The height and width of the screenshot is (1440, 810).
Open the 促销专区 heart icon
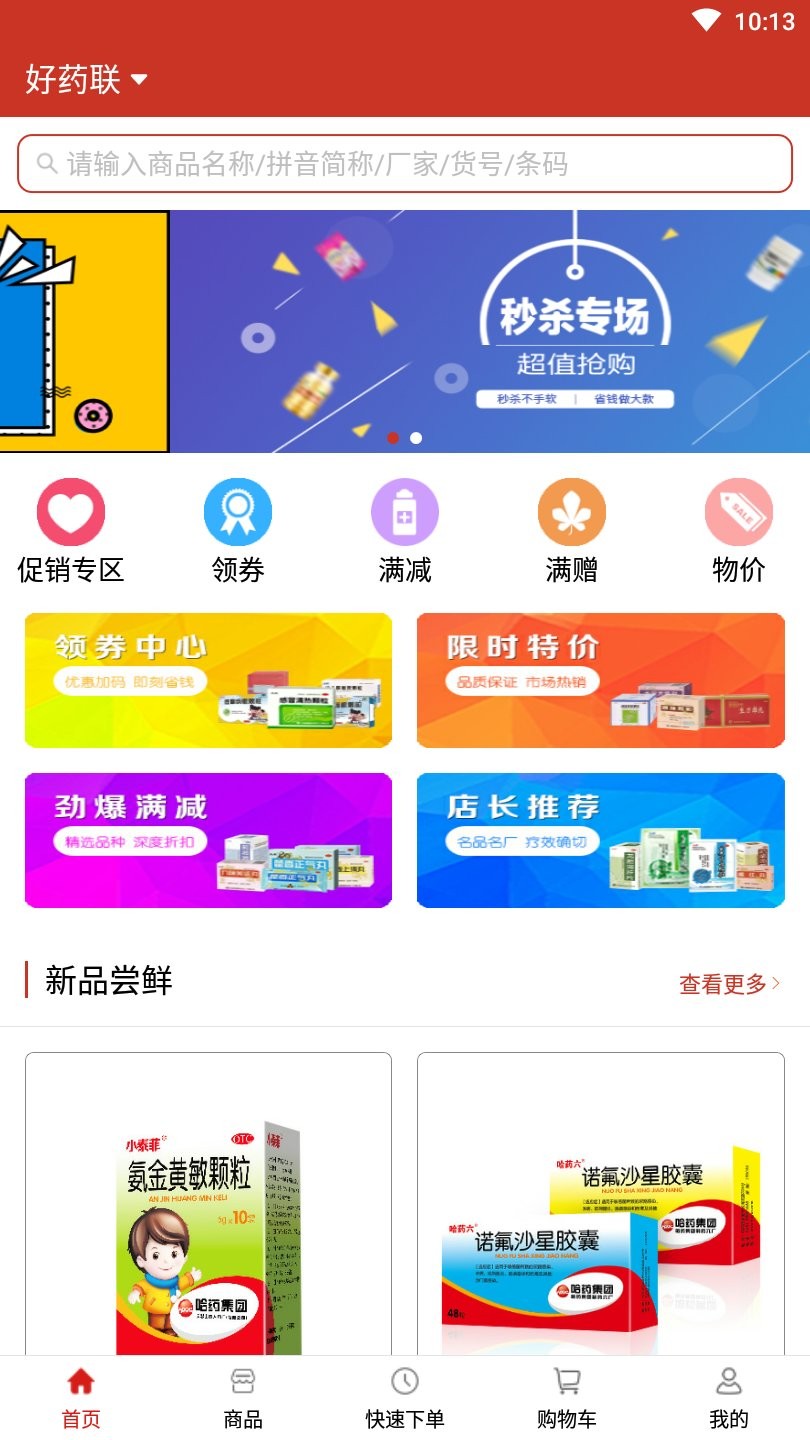click(x=70, y=510)
